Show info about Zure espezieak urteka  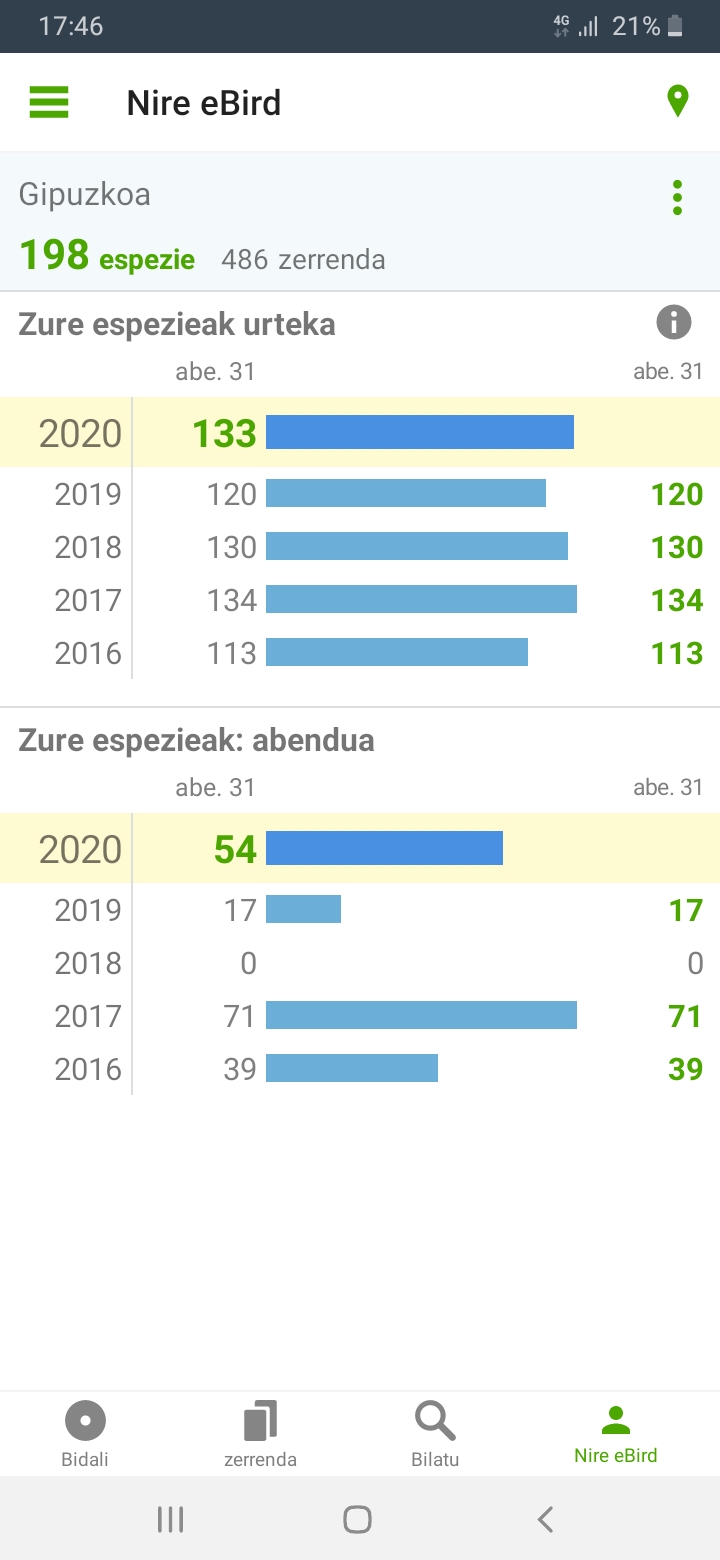[x=674, y=323]
